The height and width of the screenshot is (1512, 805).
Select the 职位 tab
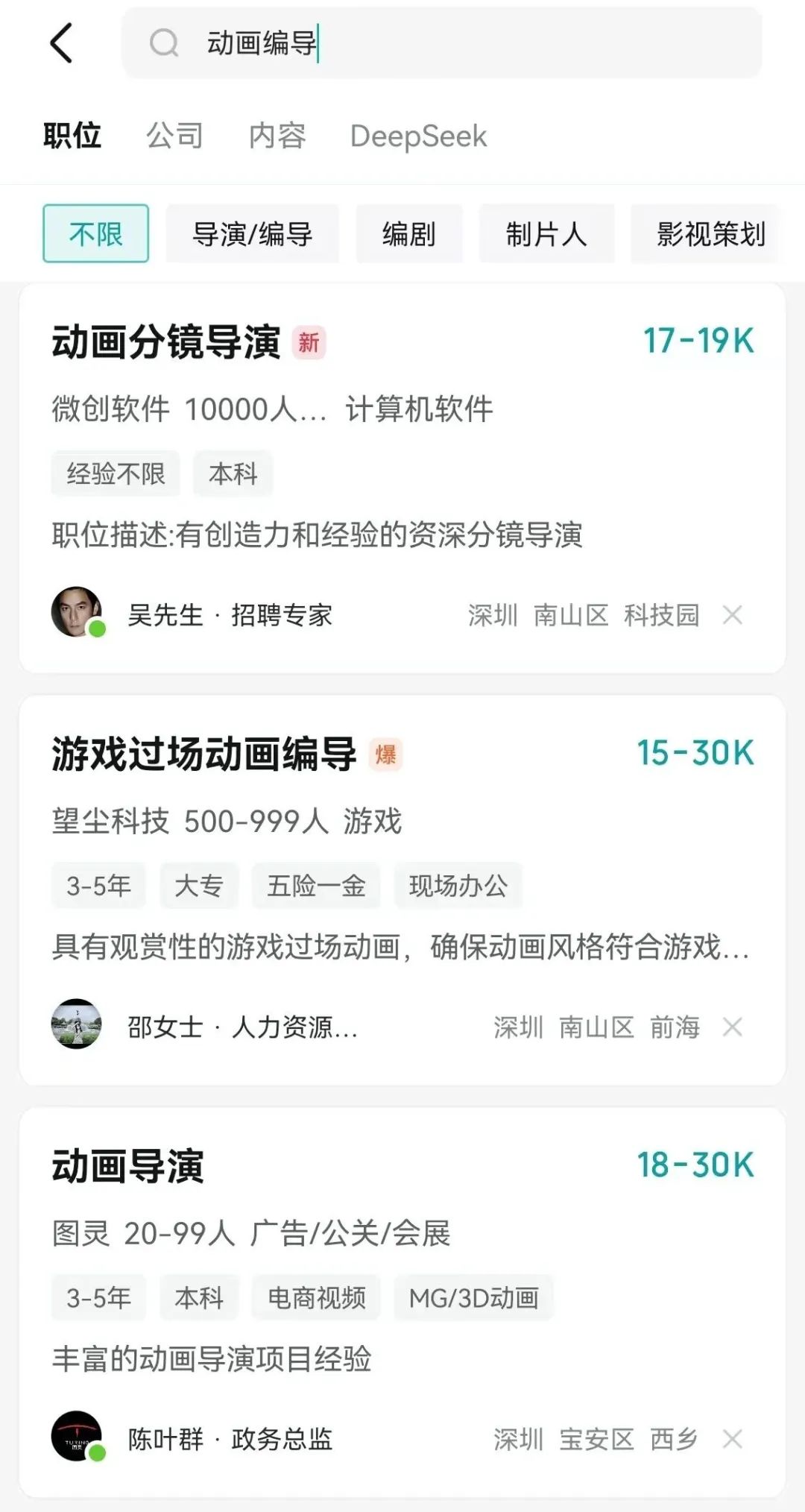pyautogui.click(x=72, y=136)
